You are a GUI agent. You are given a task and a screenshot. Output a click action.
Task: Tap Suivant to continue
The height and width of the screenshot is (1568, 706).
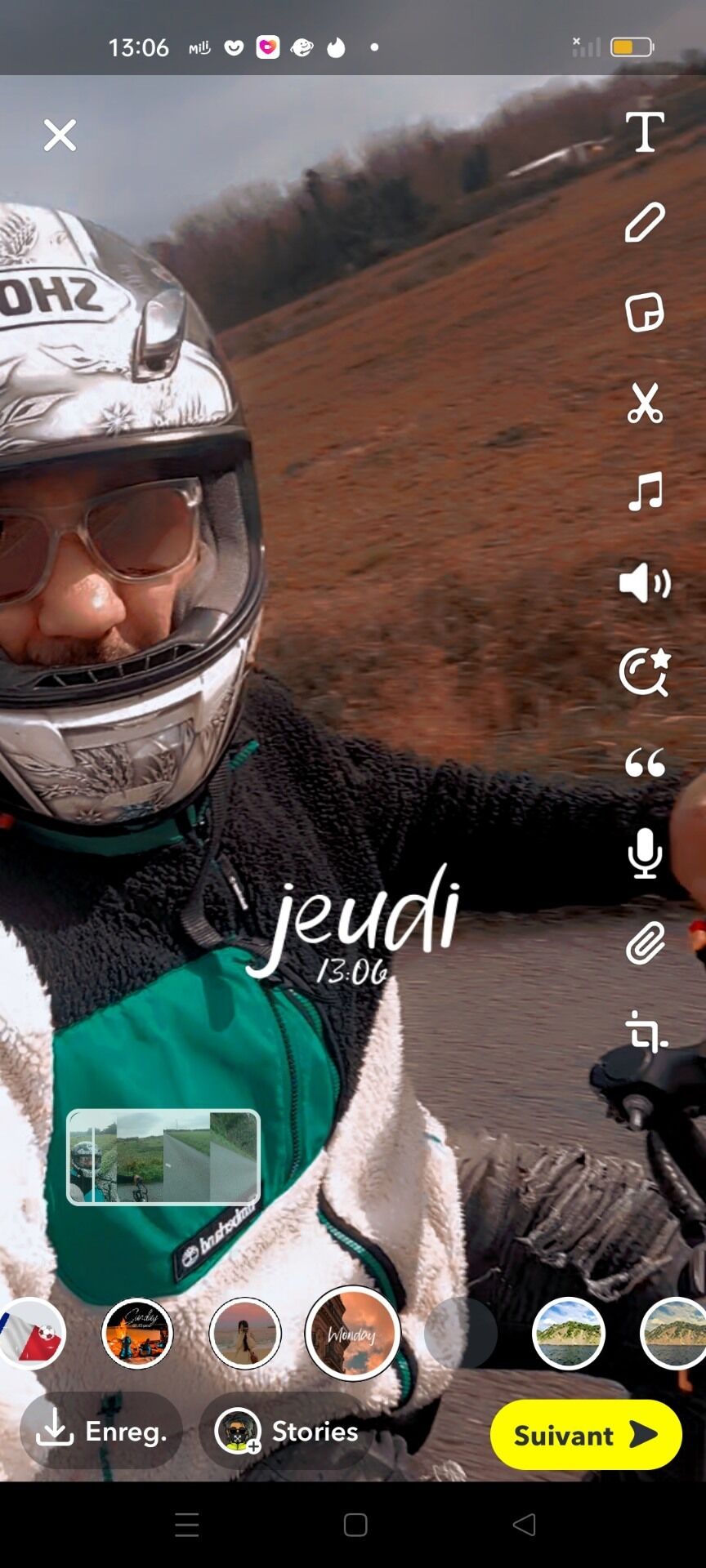(x=585, y=1435)
